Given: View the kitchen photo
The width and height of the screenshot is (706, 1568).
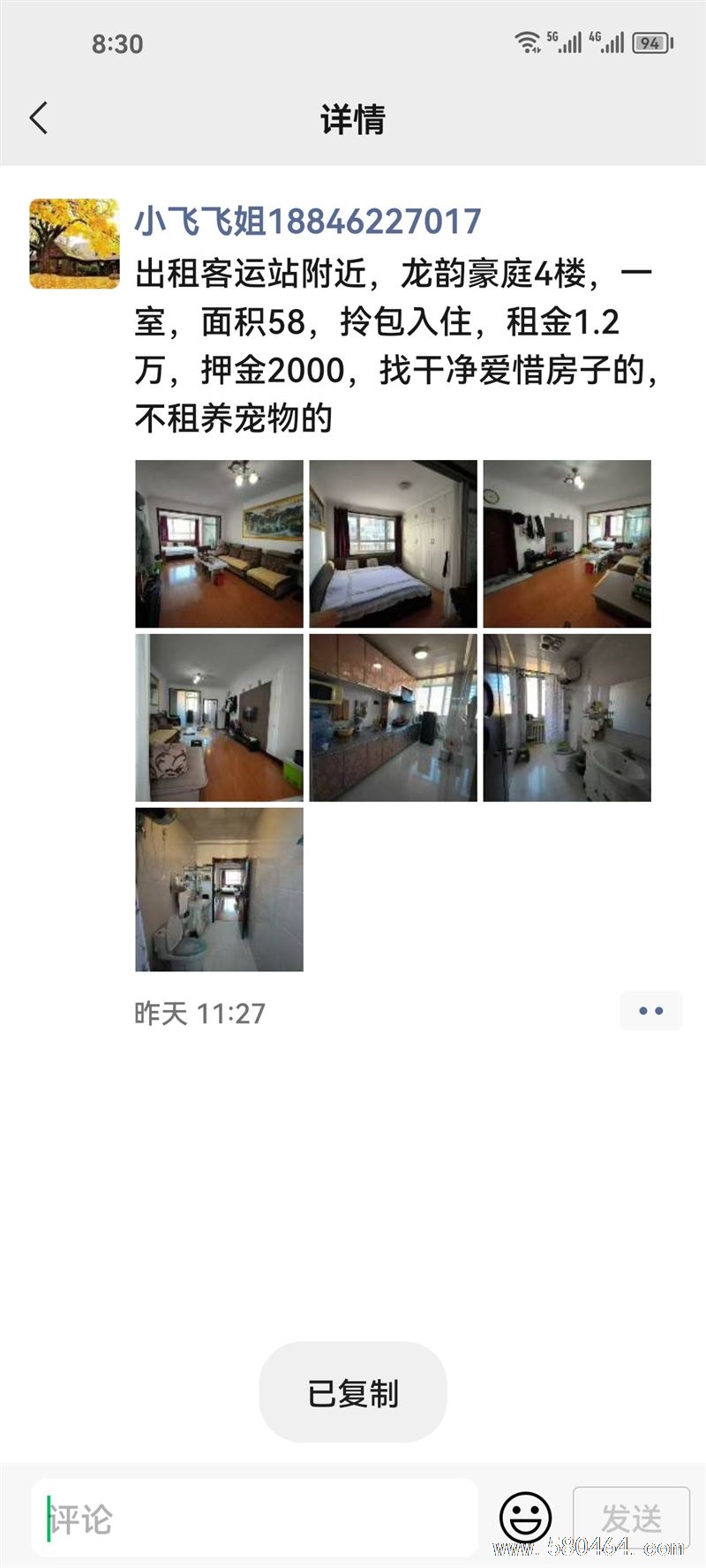Looking at the screenshot, I should point(393,718).
